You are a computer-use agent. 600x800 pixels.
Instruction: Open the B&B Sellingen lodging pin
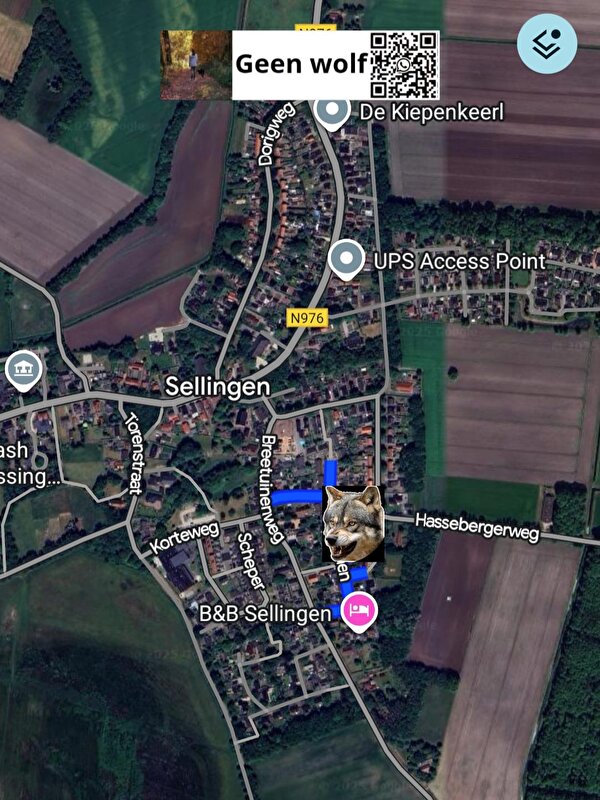(360, 609)
